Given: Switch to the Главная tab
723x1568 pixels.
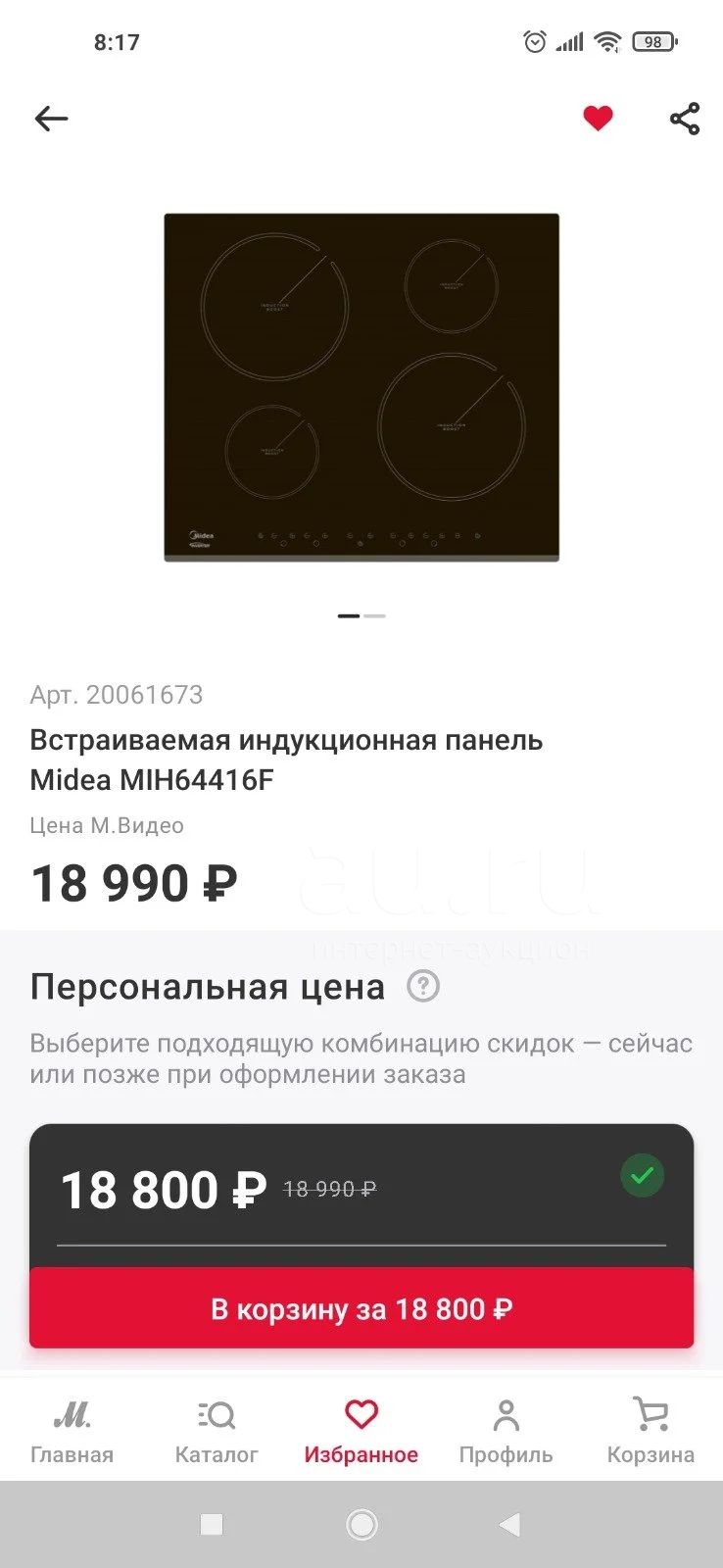Looking at the screenshot, I should coord(72,1432).
